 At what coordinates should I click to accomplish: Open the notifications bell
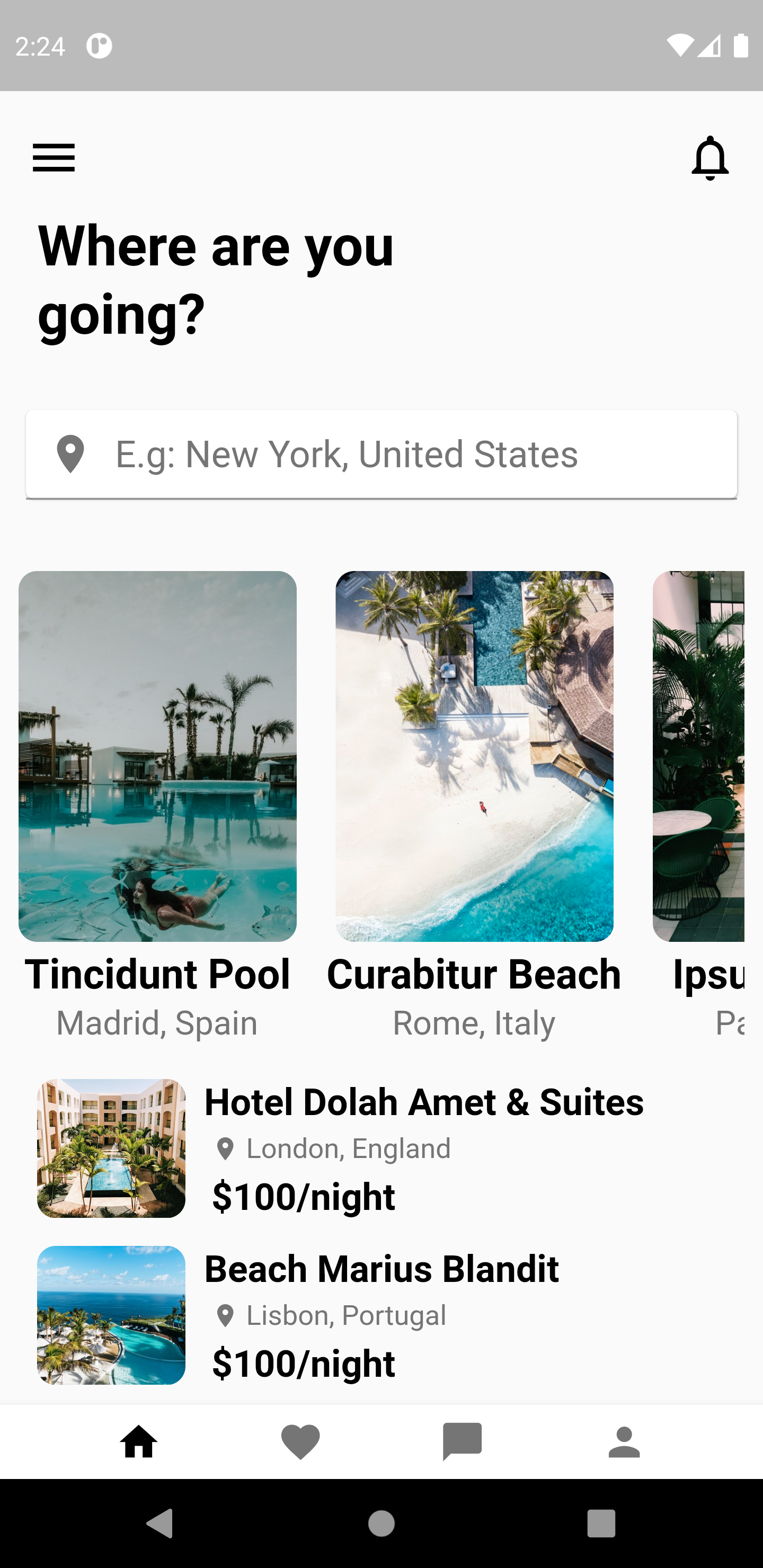click(709, 158)
